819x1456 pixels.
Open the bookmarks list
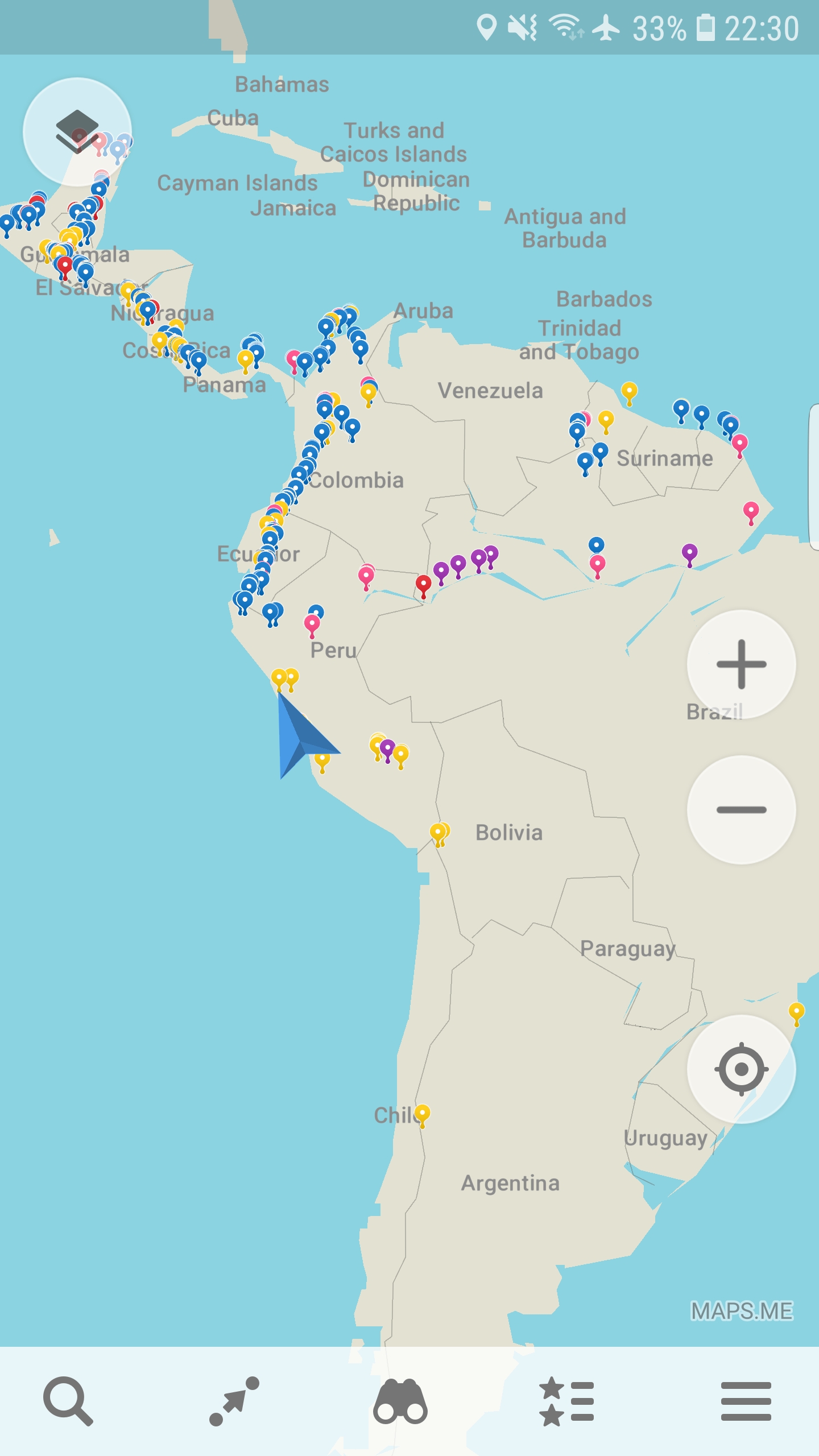coord(566,1401)
